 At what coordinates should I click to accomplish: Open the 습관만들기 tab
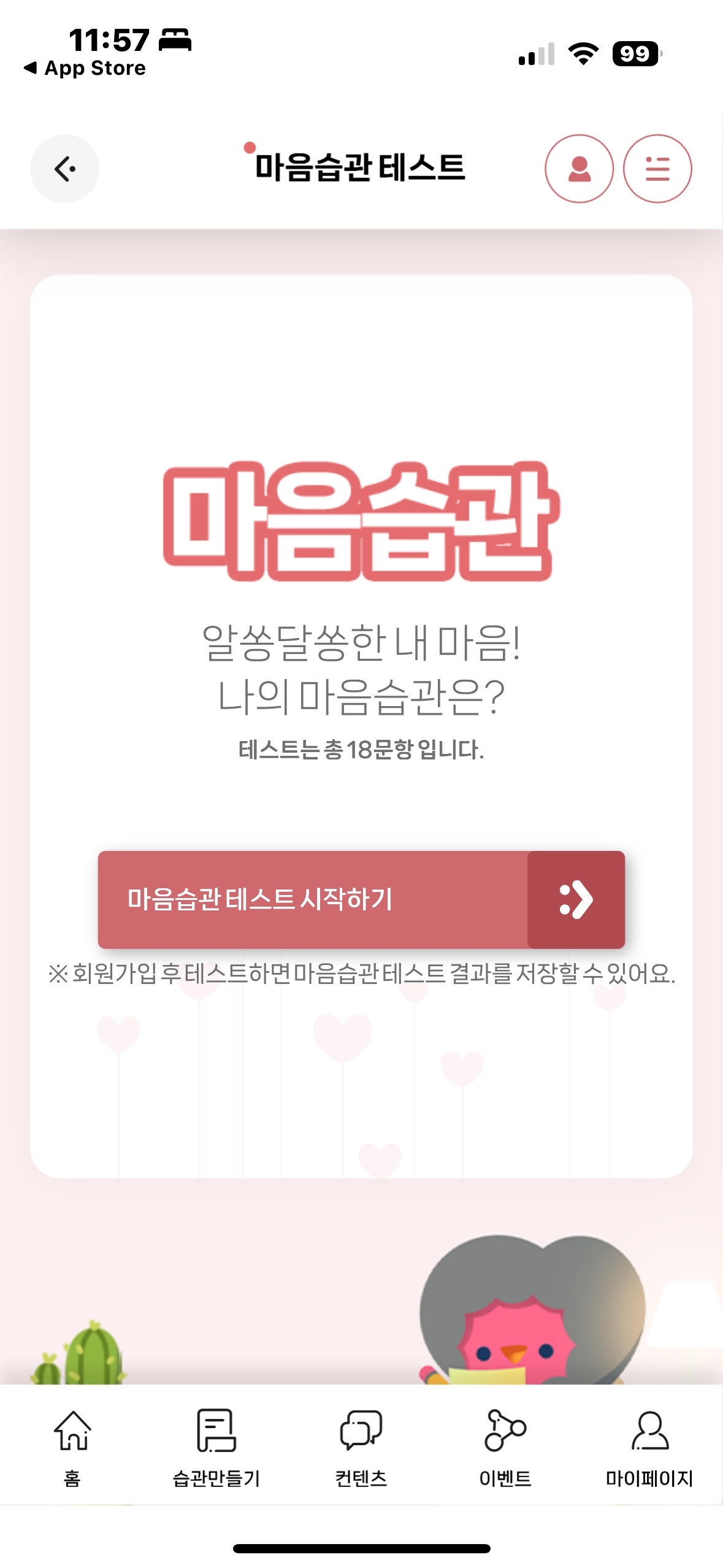(x=216, y=1448)
